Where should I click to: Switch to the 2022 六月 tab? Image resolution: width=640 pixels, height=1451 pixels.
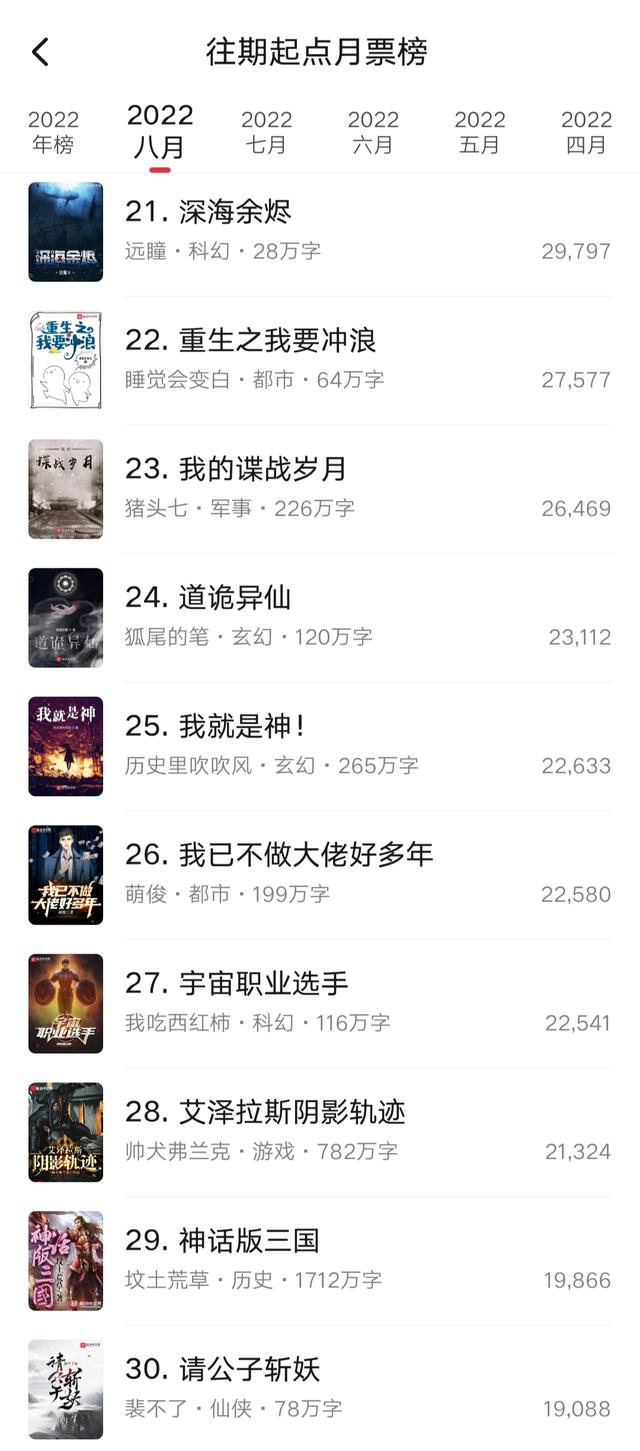[373, 132]
